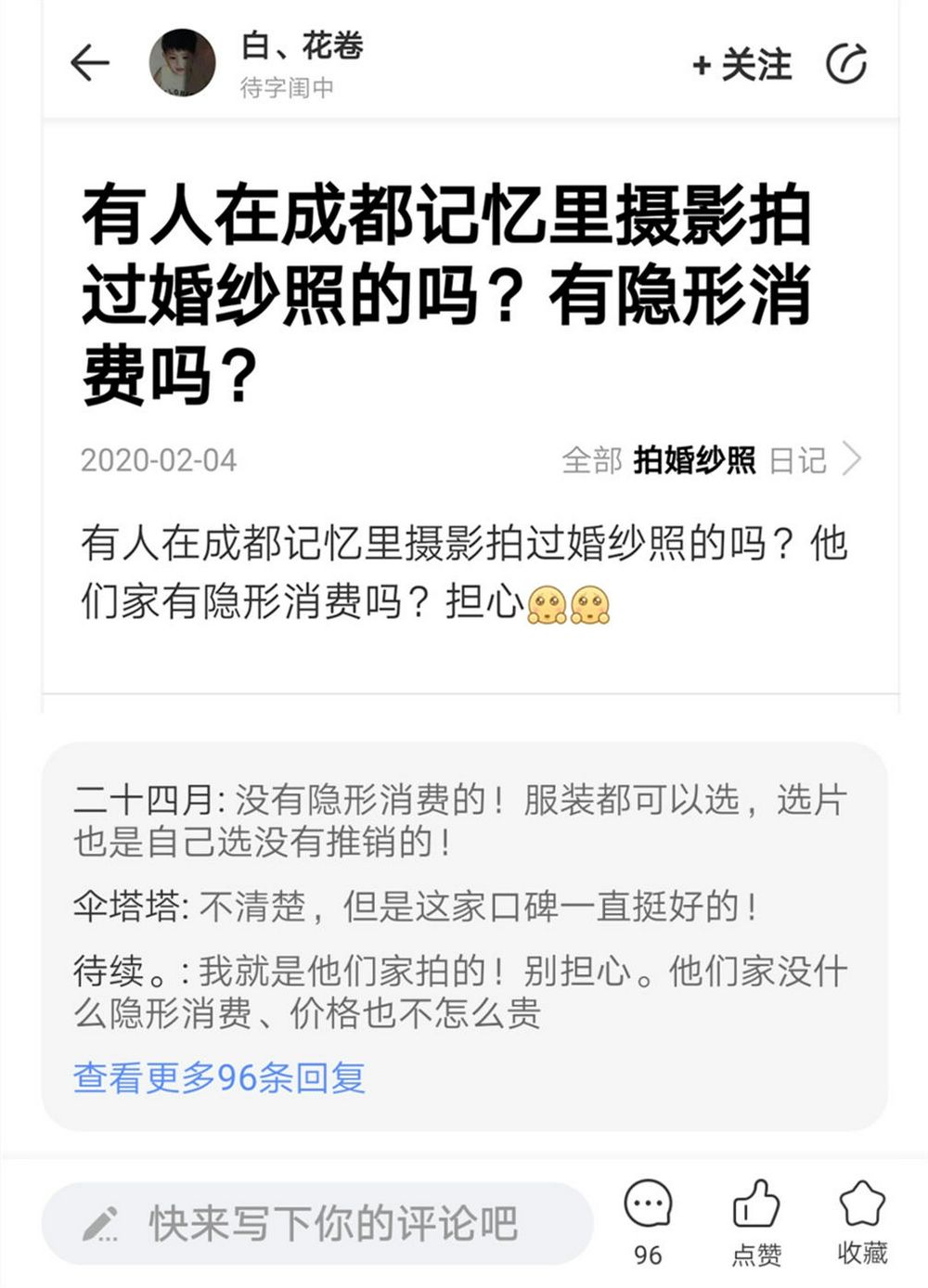Open 白、花卷's profile avatar
Screen dimensions: 928x1288
(183, 63)
